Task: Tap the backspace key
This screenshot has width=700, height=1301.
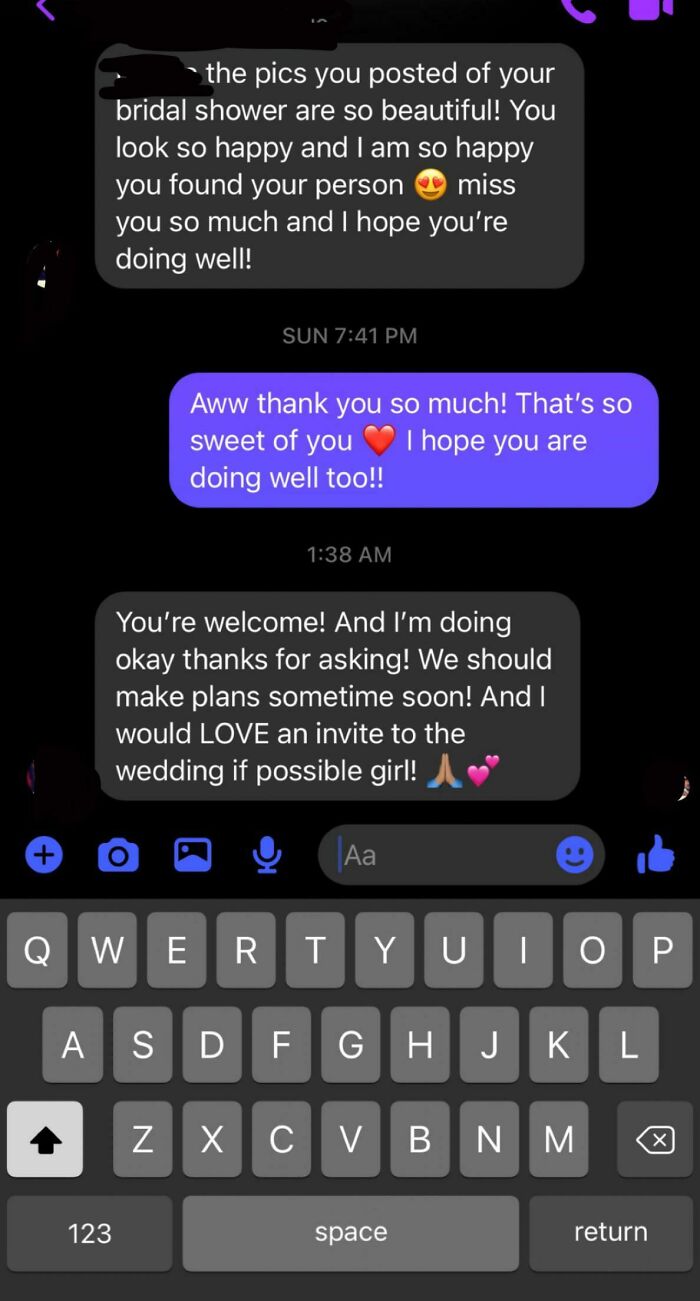Action: 655,1139
